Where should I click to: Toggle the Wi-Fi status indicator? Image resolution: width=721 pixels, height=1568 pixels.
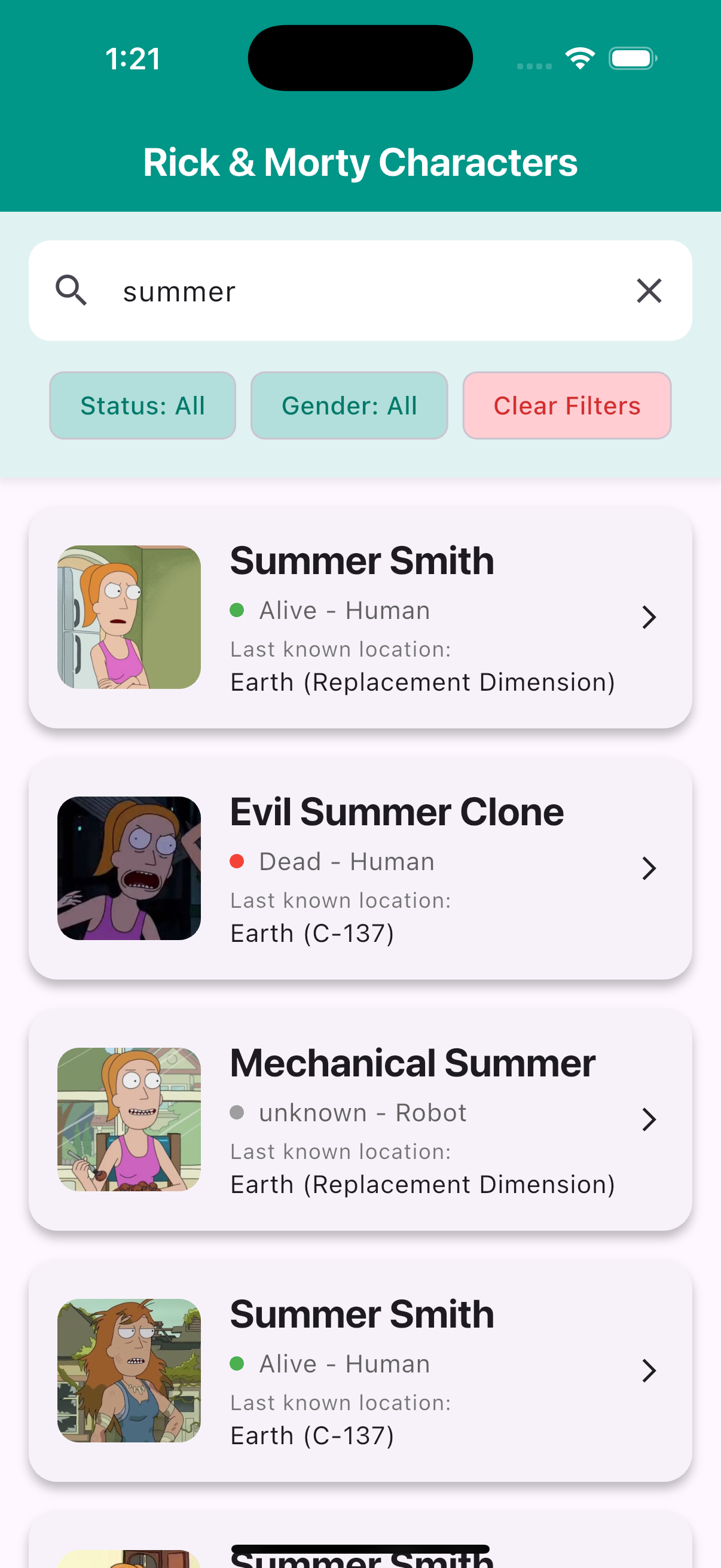tap(579, 57)
